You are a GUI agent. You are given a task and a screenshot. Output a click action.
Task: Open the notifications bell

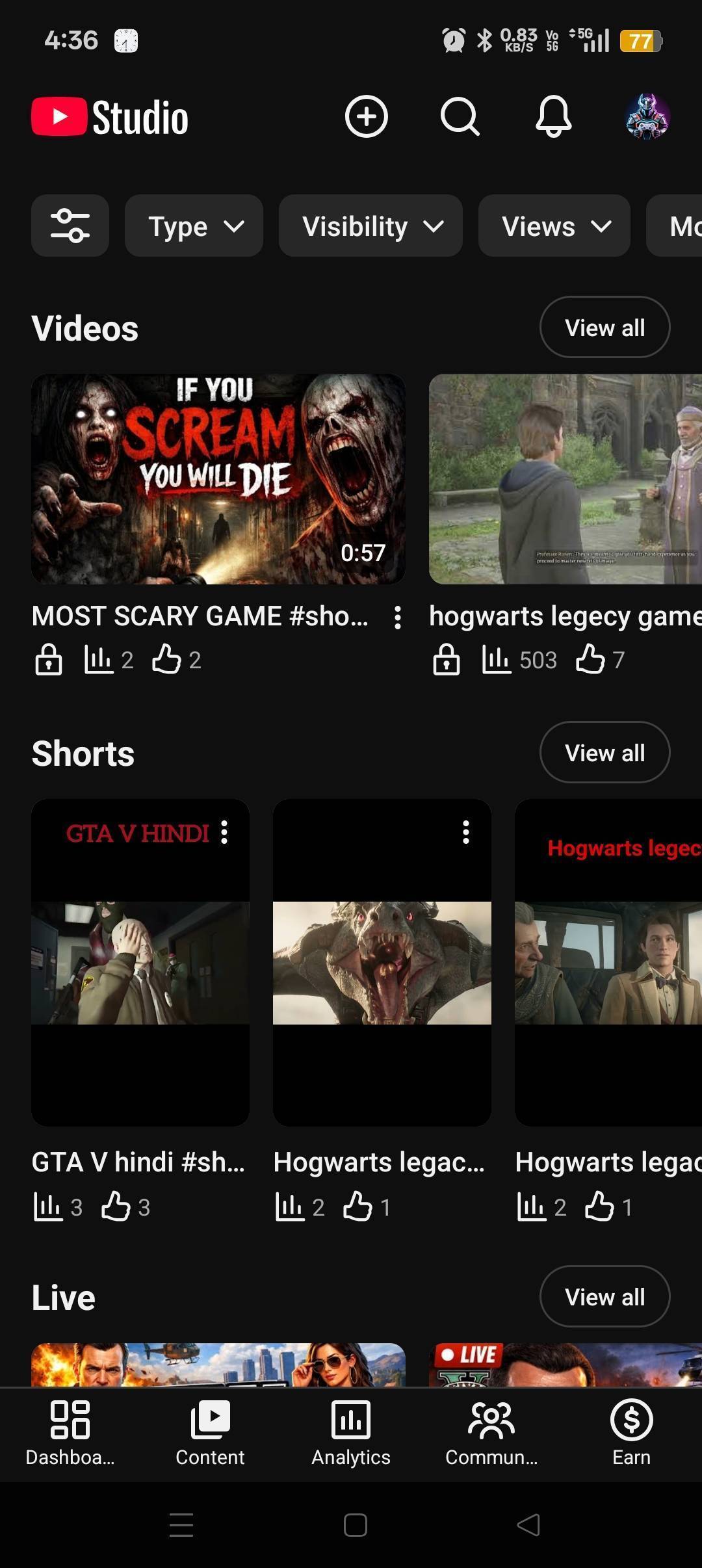pyautogui.click(x=553, y=117)
